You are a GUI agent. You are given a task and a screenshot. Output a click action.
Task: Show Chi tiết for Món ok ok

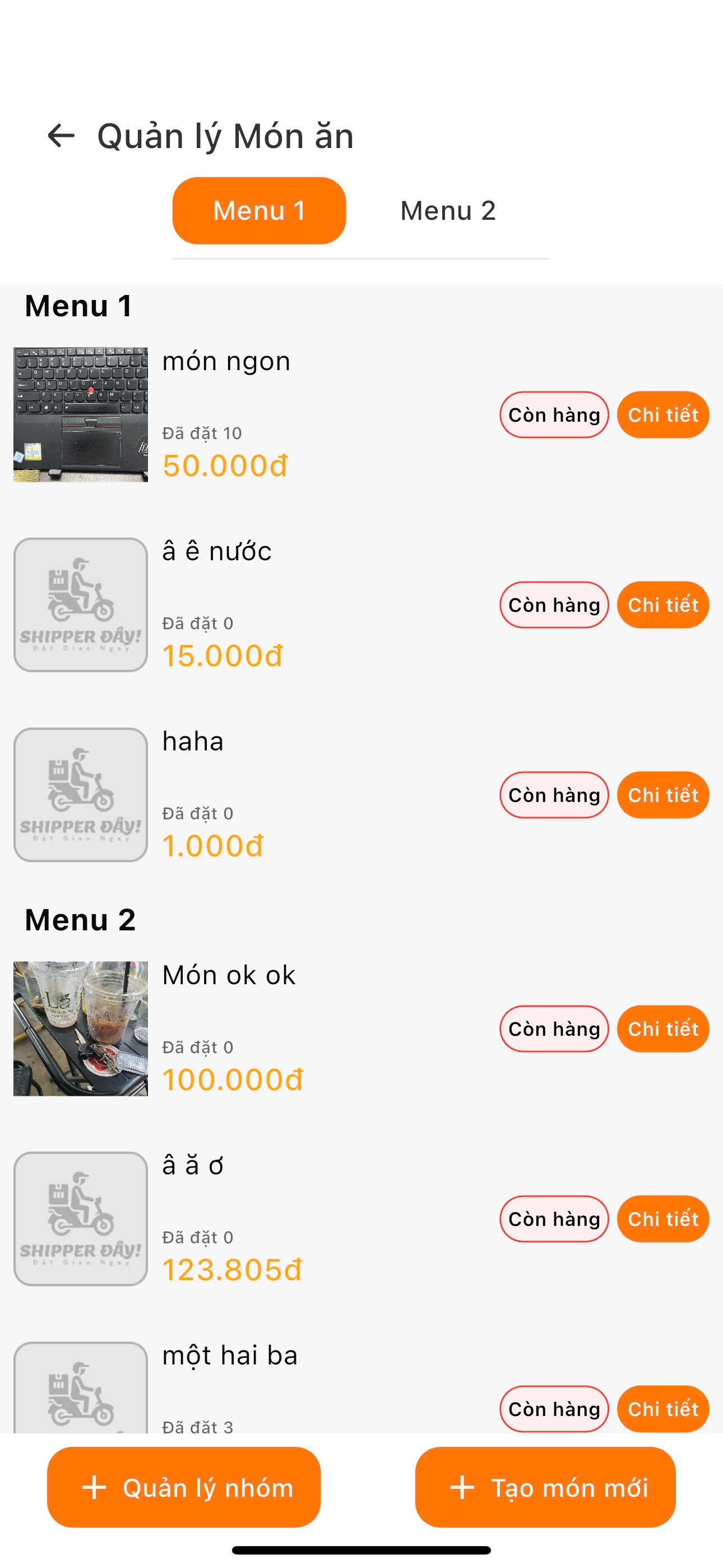[x=662, y=1028]
